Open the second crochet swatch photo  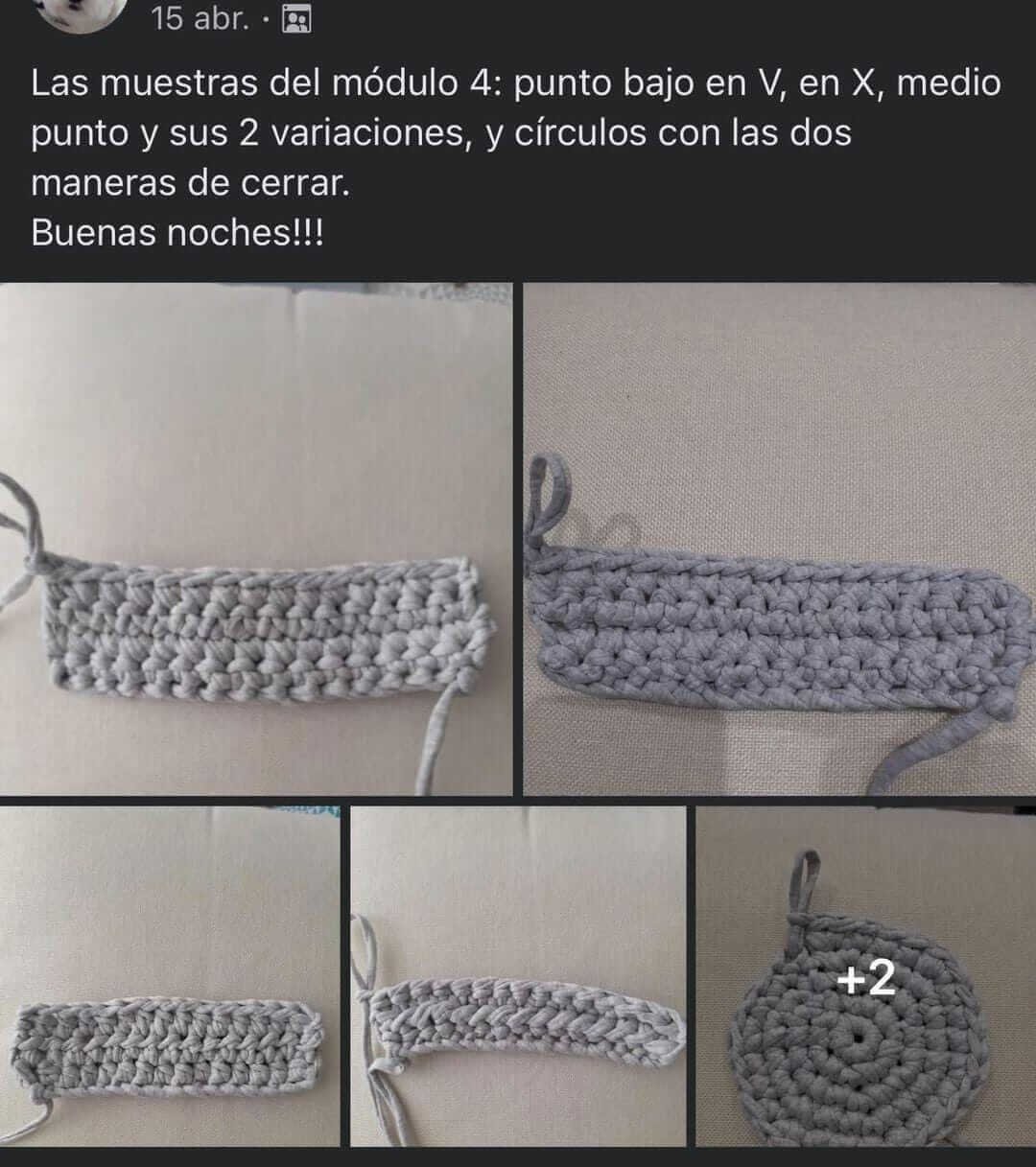coord(779,539)
